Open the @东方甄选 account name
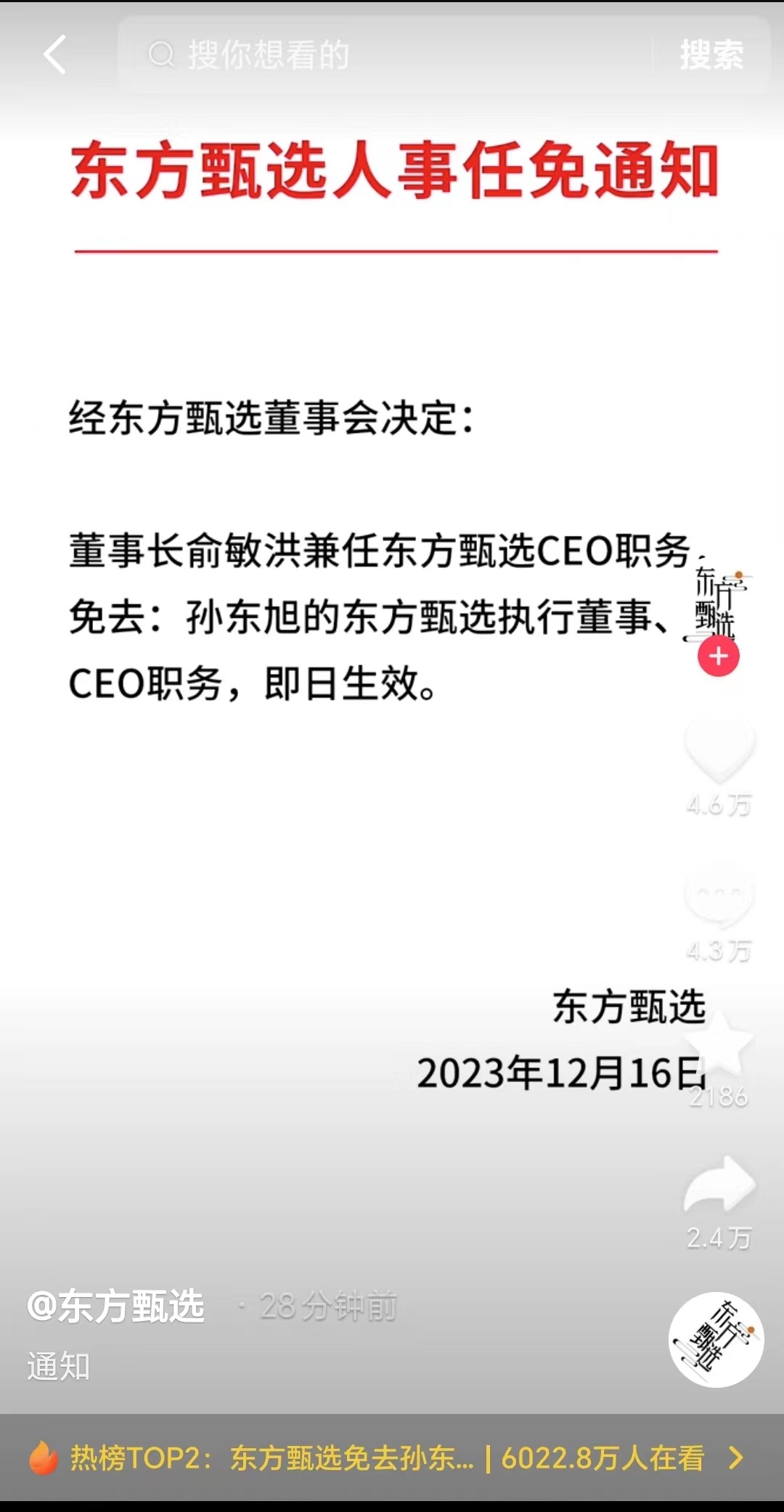784x1512 pixels. (116, 1306)
